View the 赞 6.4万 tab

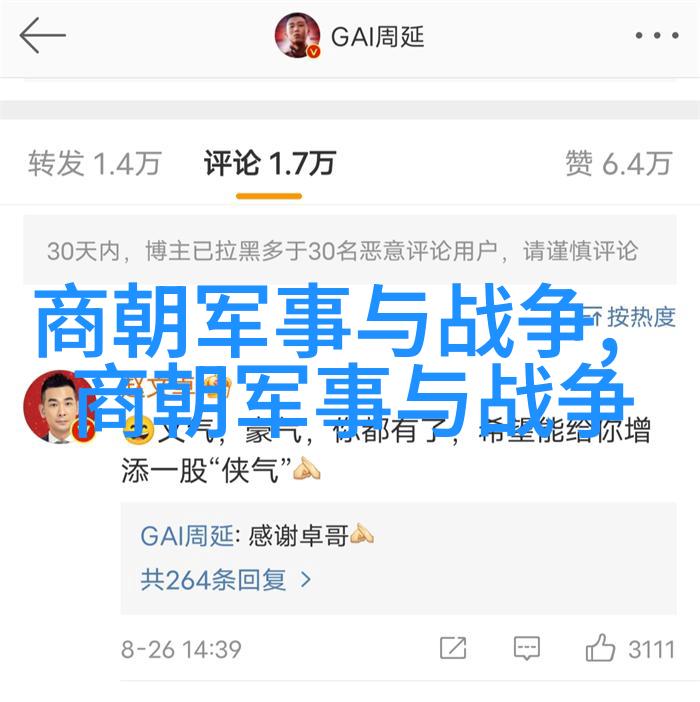617,163
